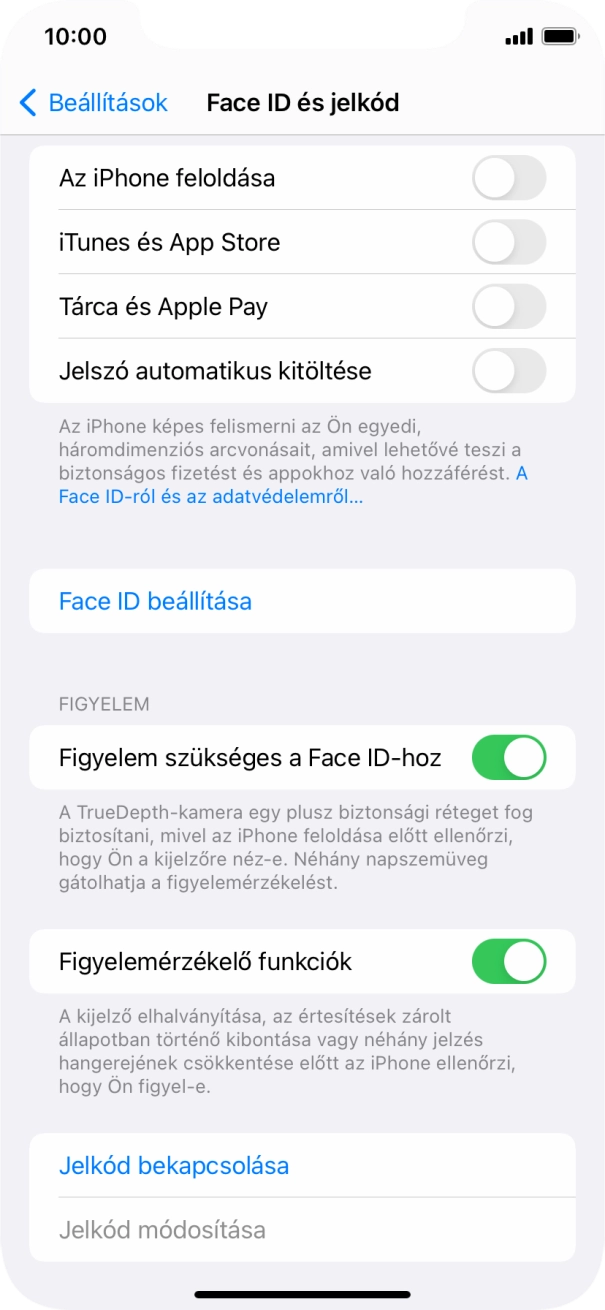This screenshot has width=605, height=1310.
Task: Enable Az iPhone feloldása switch
Action: click(x=508, y=179)
